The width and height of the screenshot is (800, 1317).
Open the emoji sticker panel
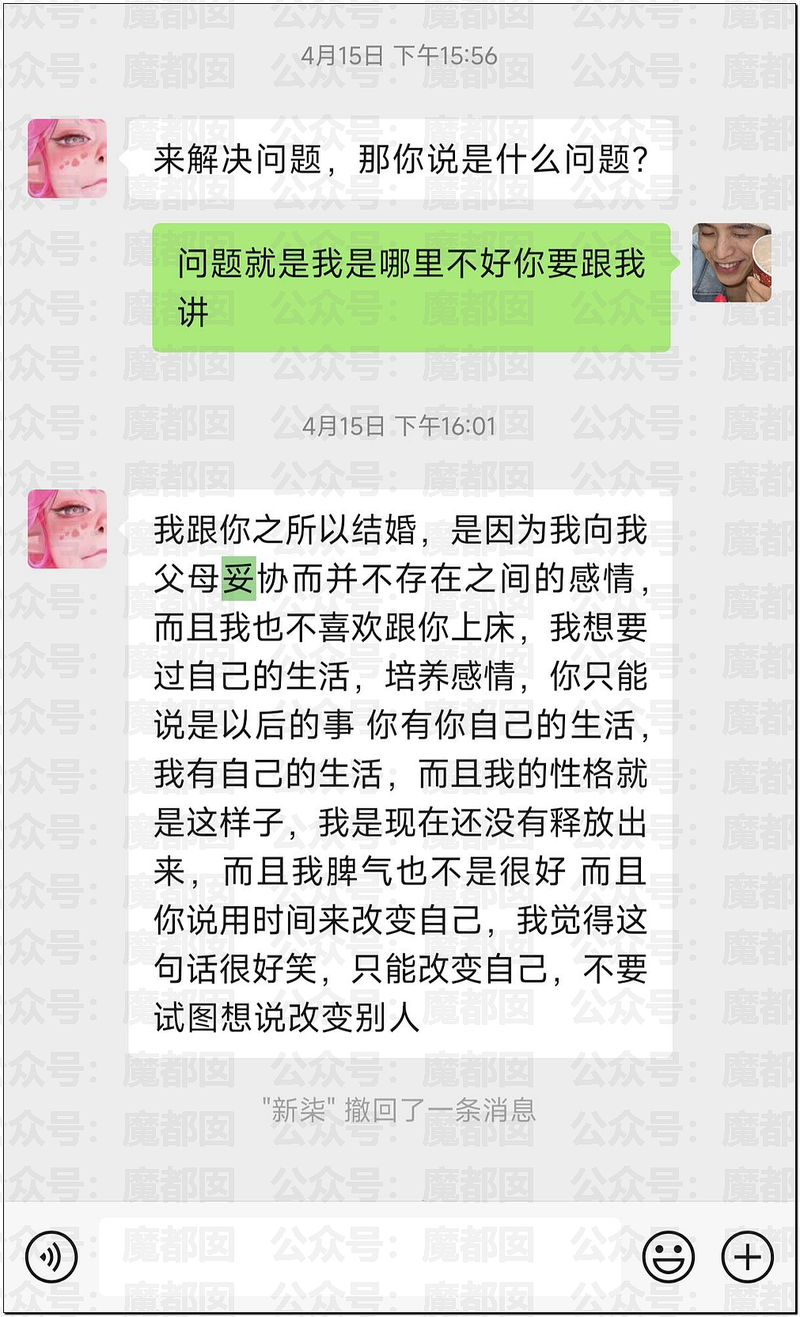pos(668,1256)
